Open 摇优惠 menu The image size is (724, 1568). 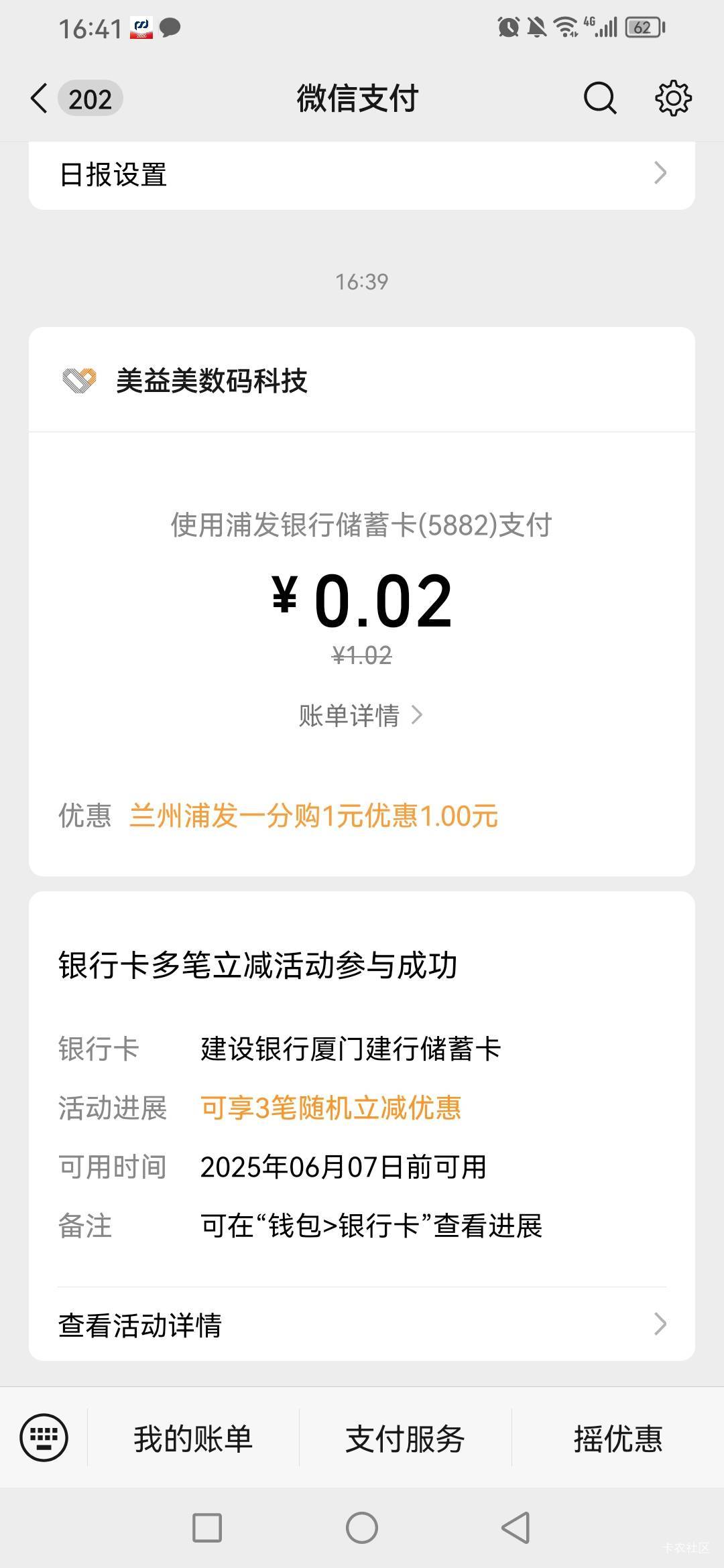click(618, 1438)
